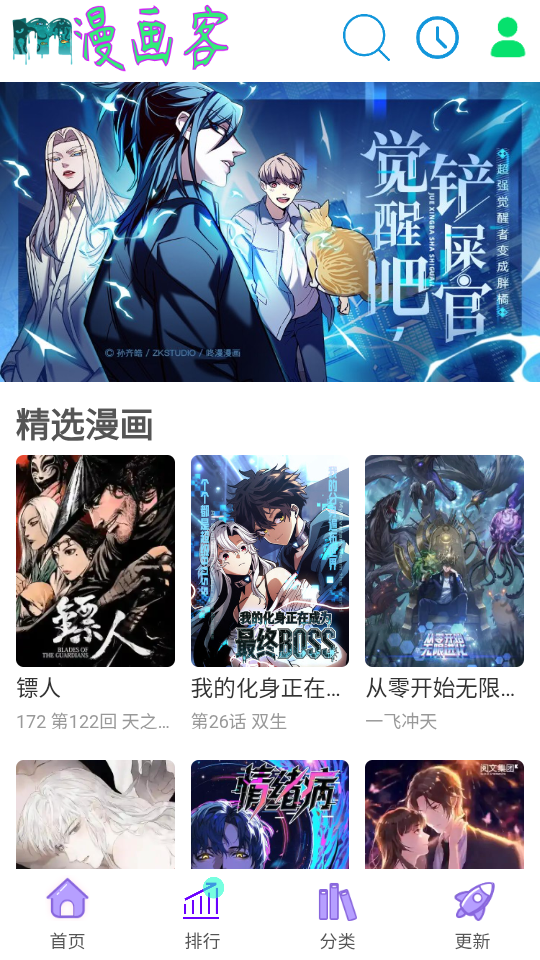The height and width of the screenshot is (960, 540).
Task: Open 我的化身正在成为最终BOSS comic
Action: point(270,593)
